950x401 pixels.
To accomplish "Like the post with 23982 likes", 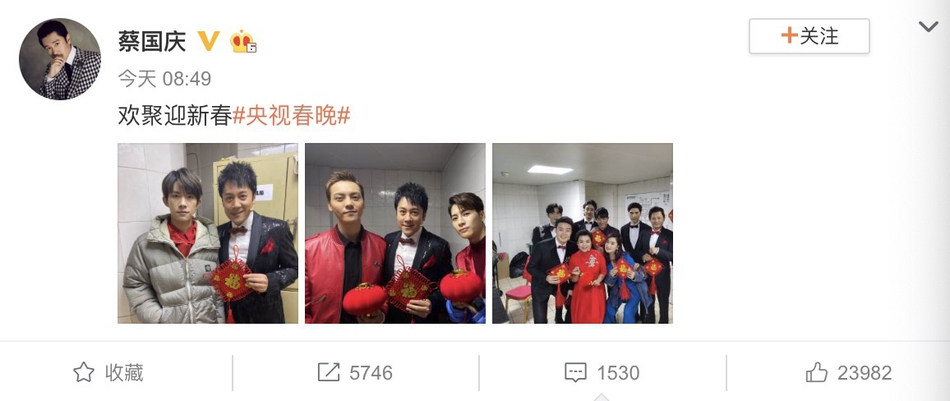I will point(848,373).
